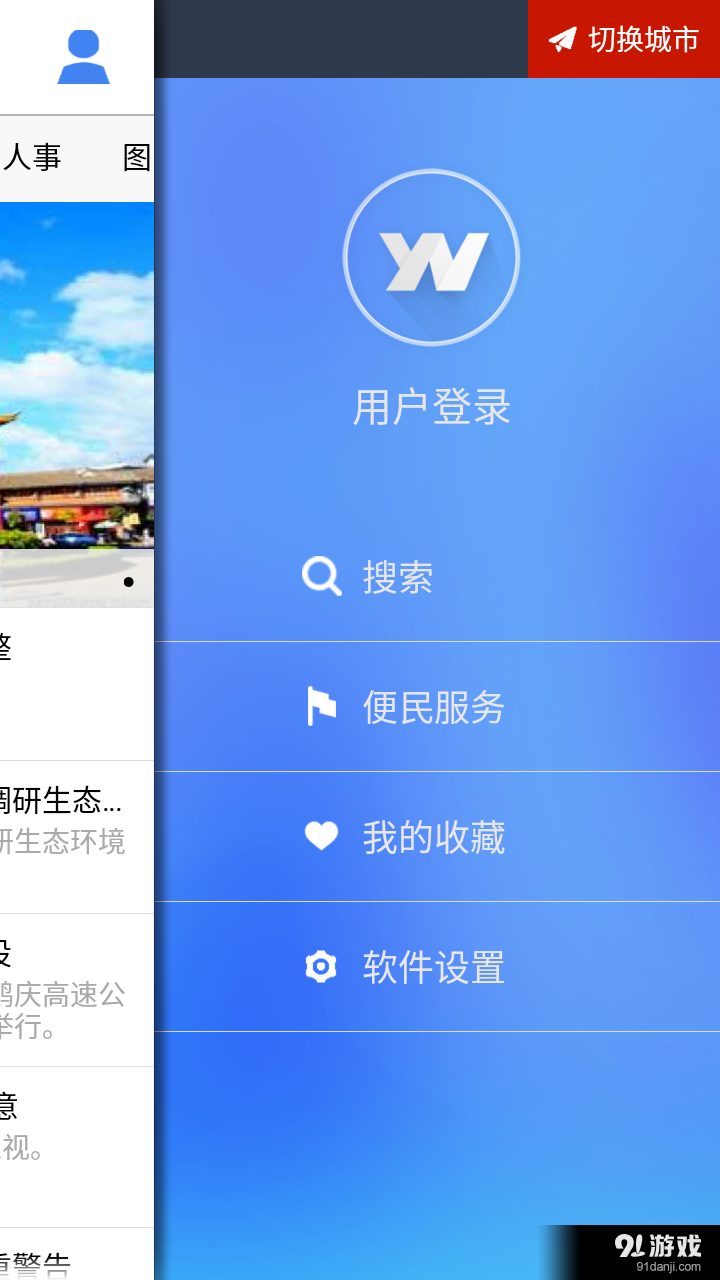Tap the flag icon beside 便民服务
720x1280 pixels.
[320, 706]
